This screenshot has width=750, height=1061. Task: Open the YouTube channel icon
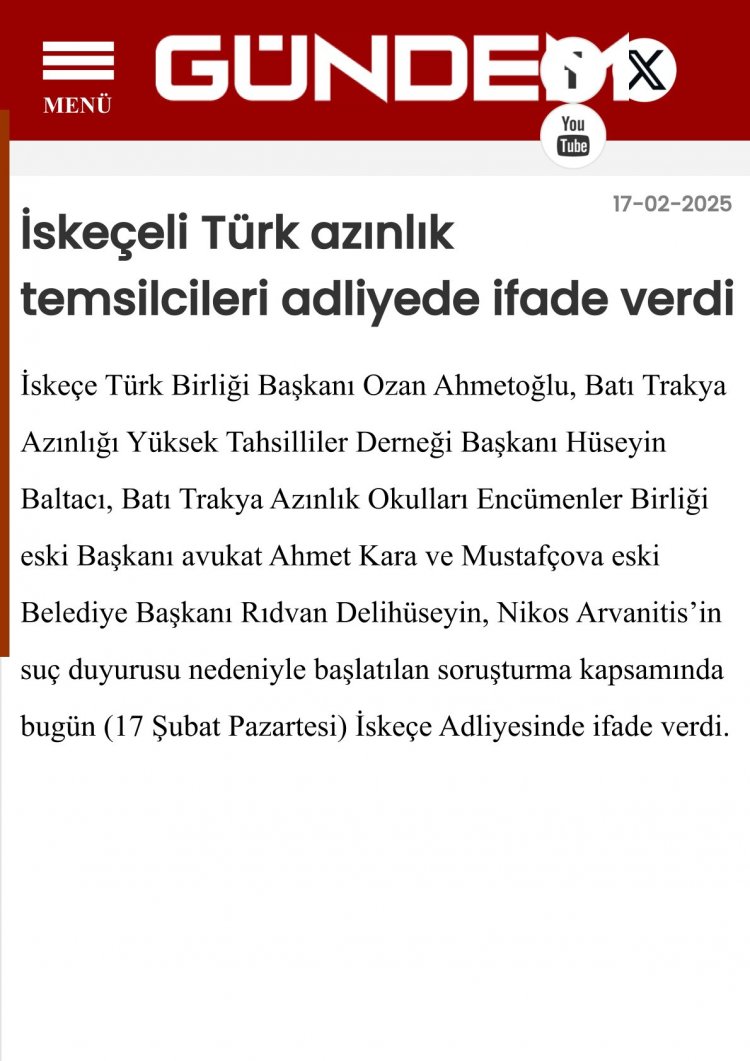point(573,135)
